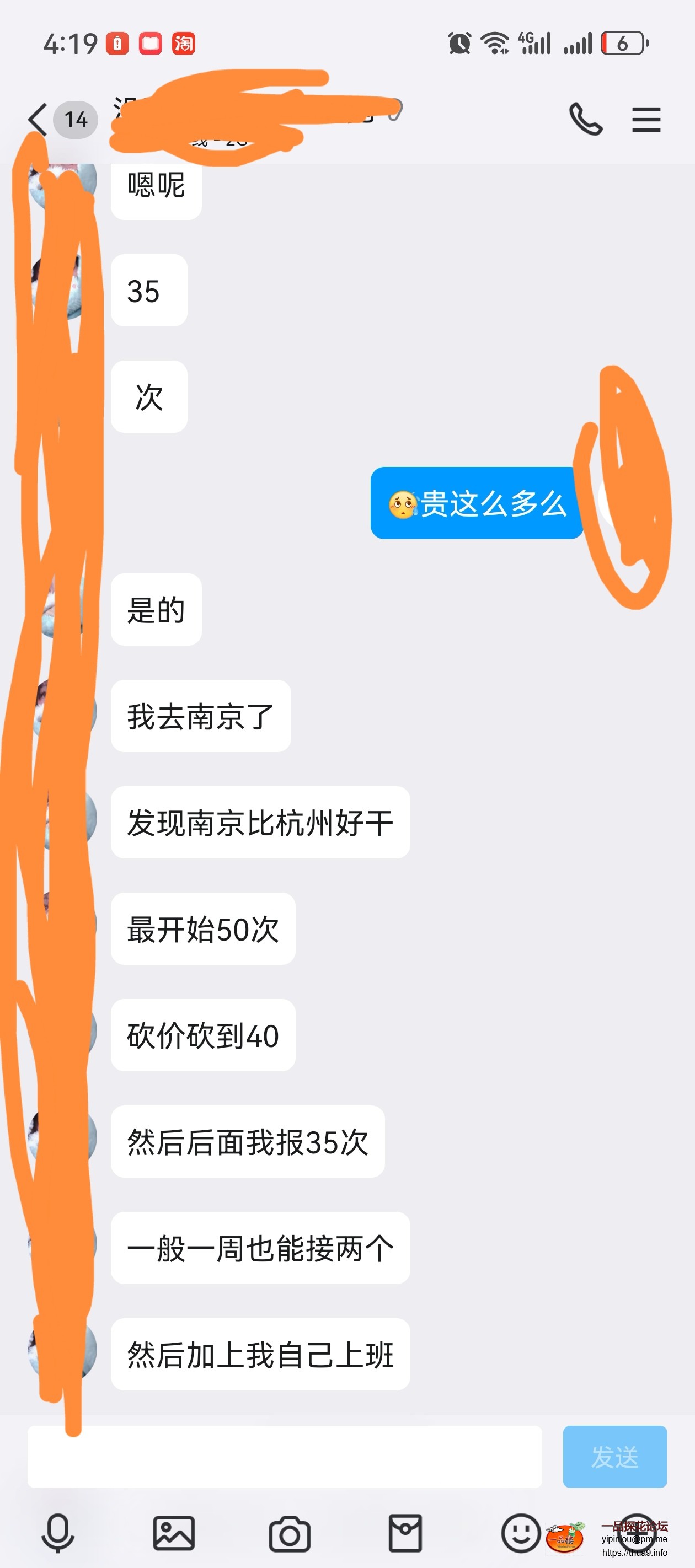This screenshot has height=1568, width=695.
Task: Start a voice call with the phone icon
Action: (x=586, y=119)
